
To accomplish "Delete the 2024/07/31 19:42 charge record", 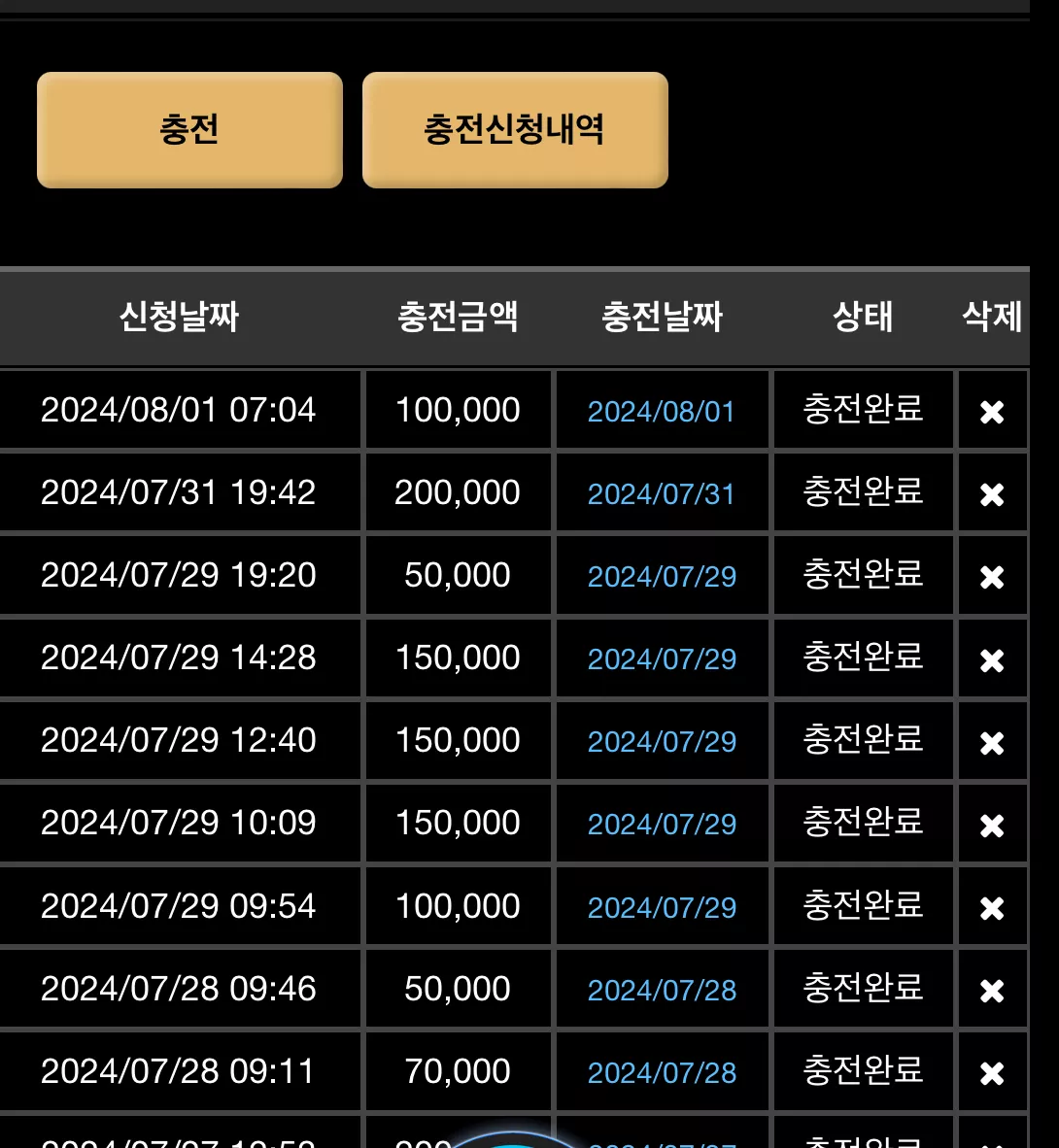I will pyautogui.click(x=992, y=494).
